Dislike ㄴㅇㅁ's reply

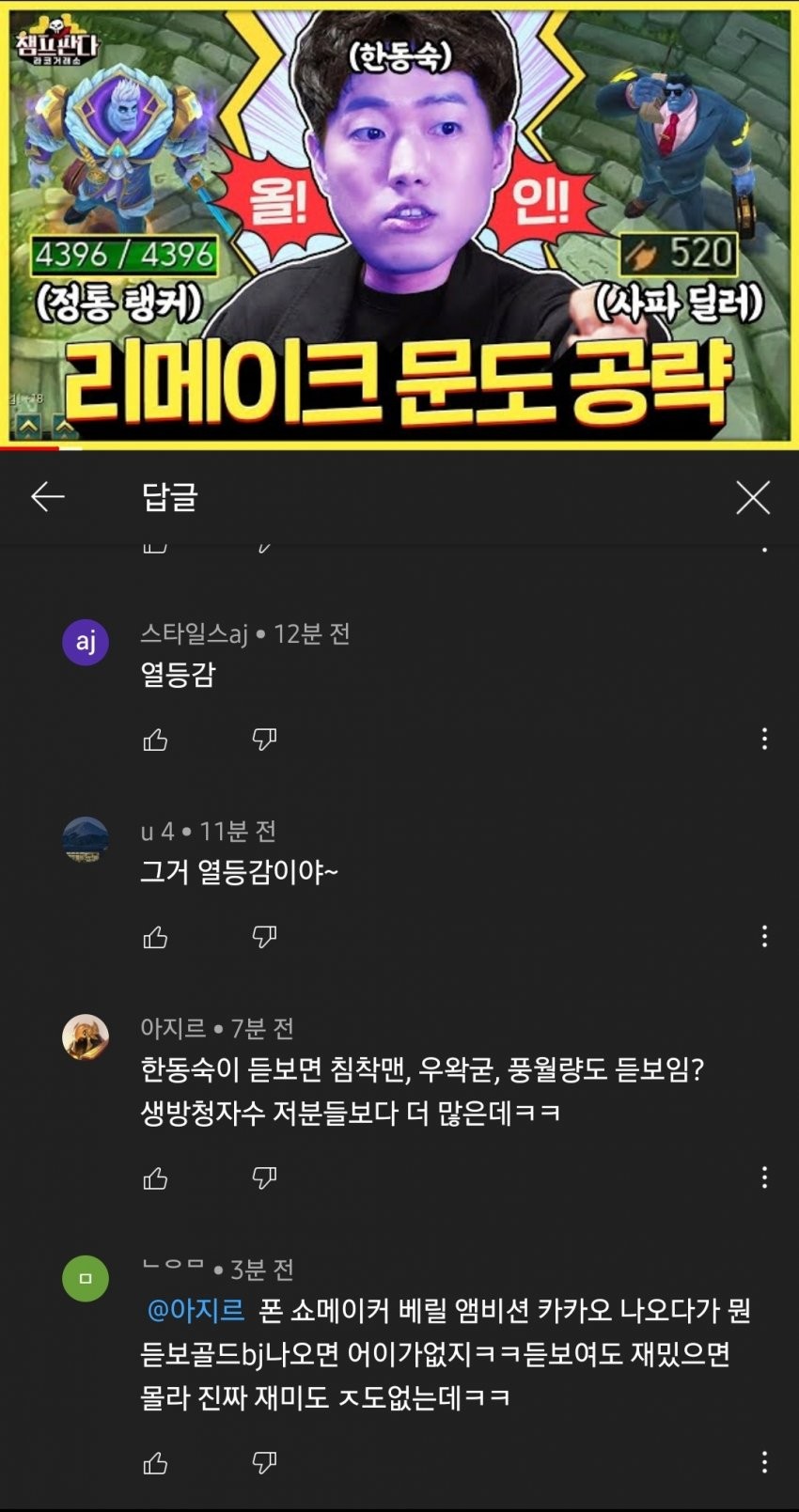pyautogui.click(x=264, y=1462)
